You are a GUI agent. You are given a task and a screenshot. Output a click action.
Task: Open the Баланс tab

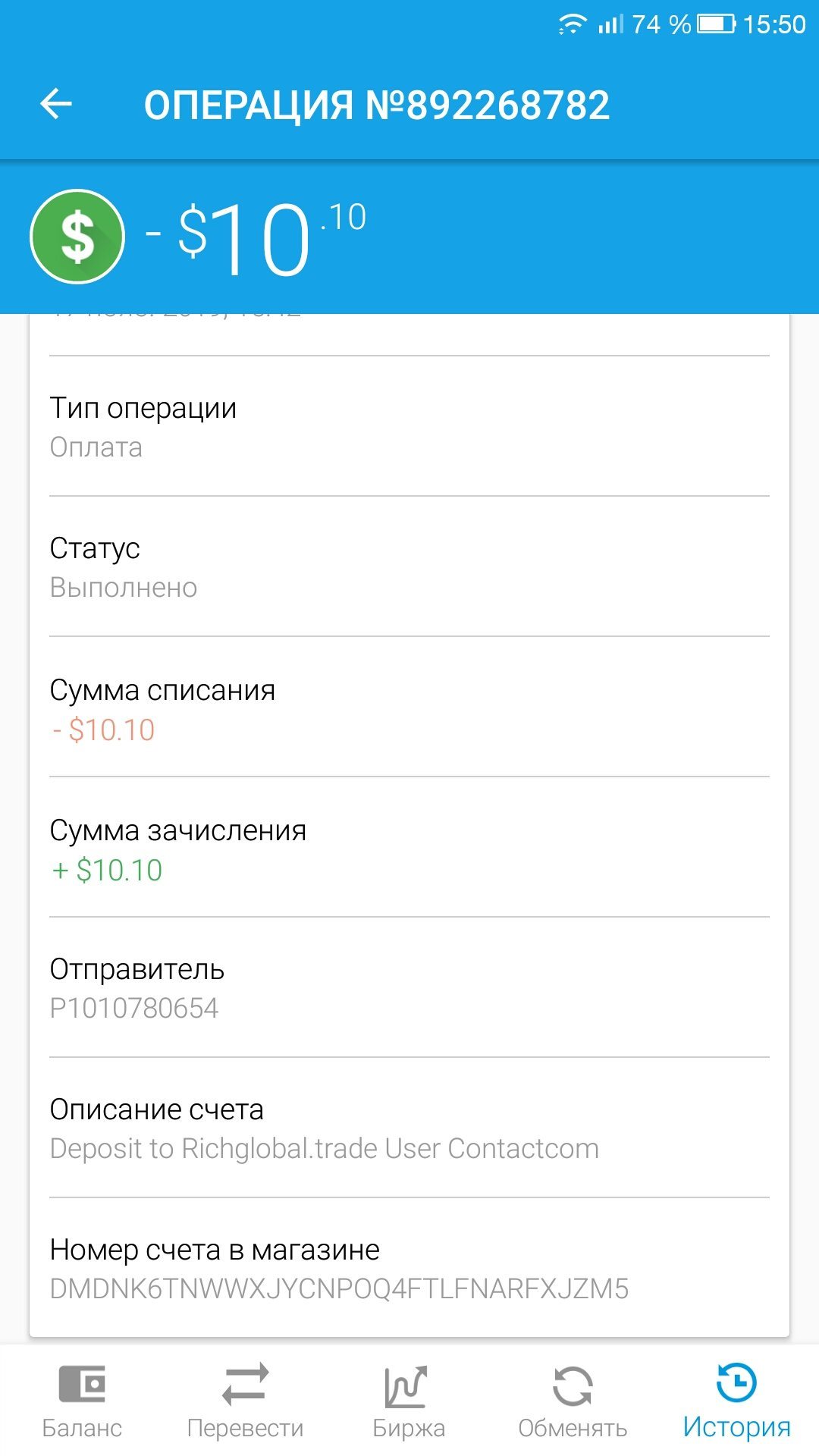pos(82,1401)
